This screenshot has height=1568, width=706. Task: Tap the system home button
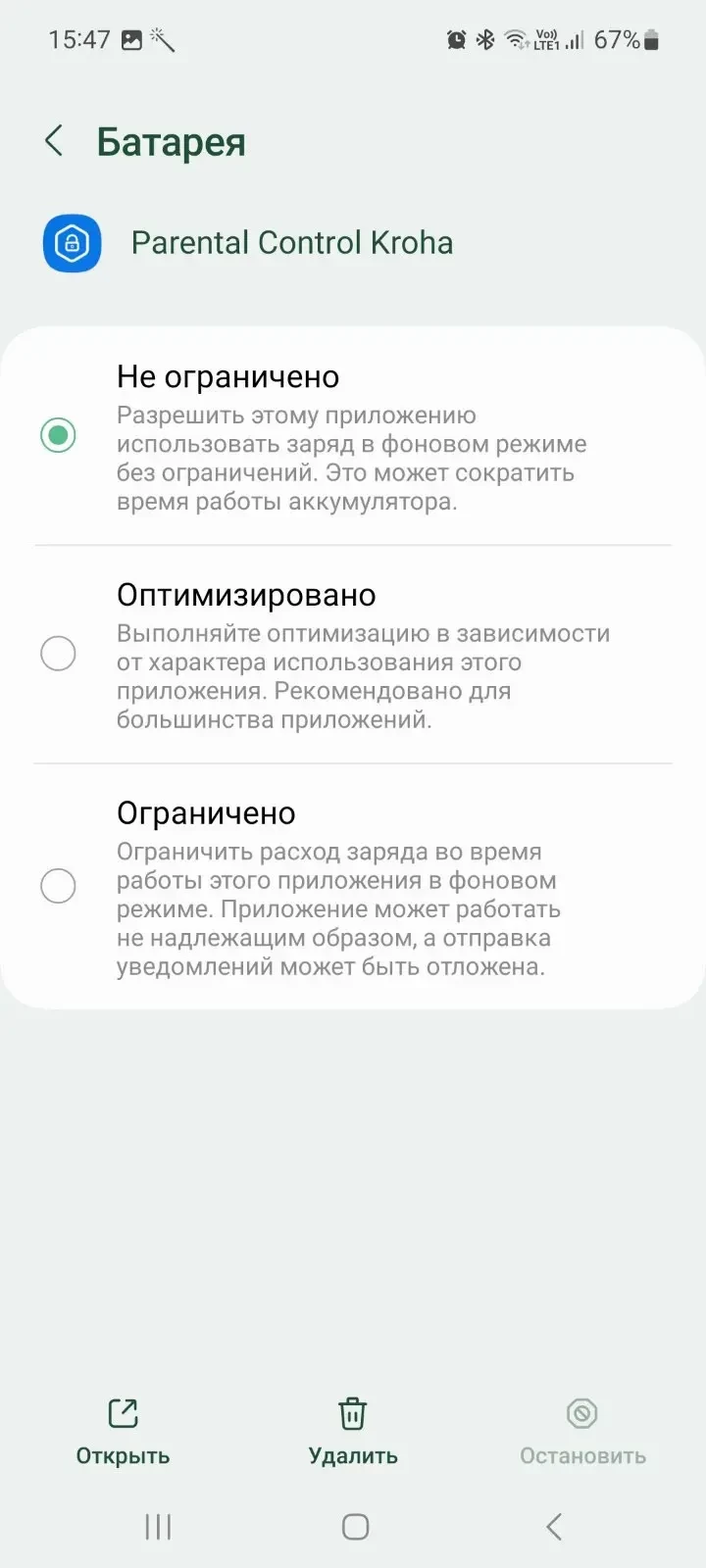click(355, 1526)
